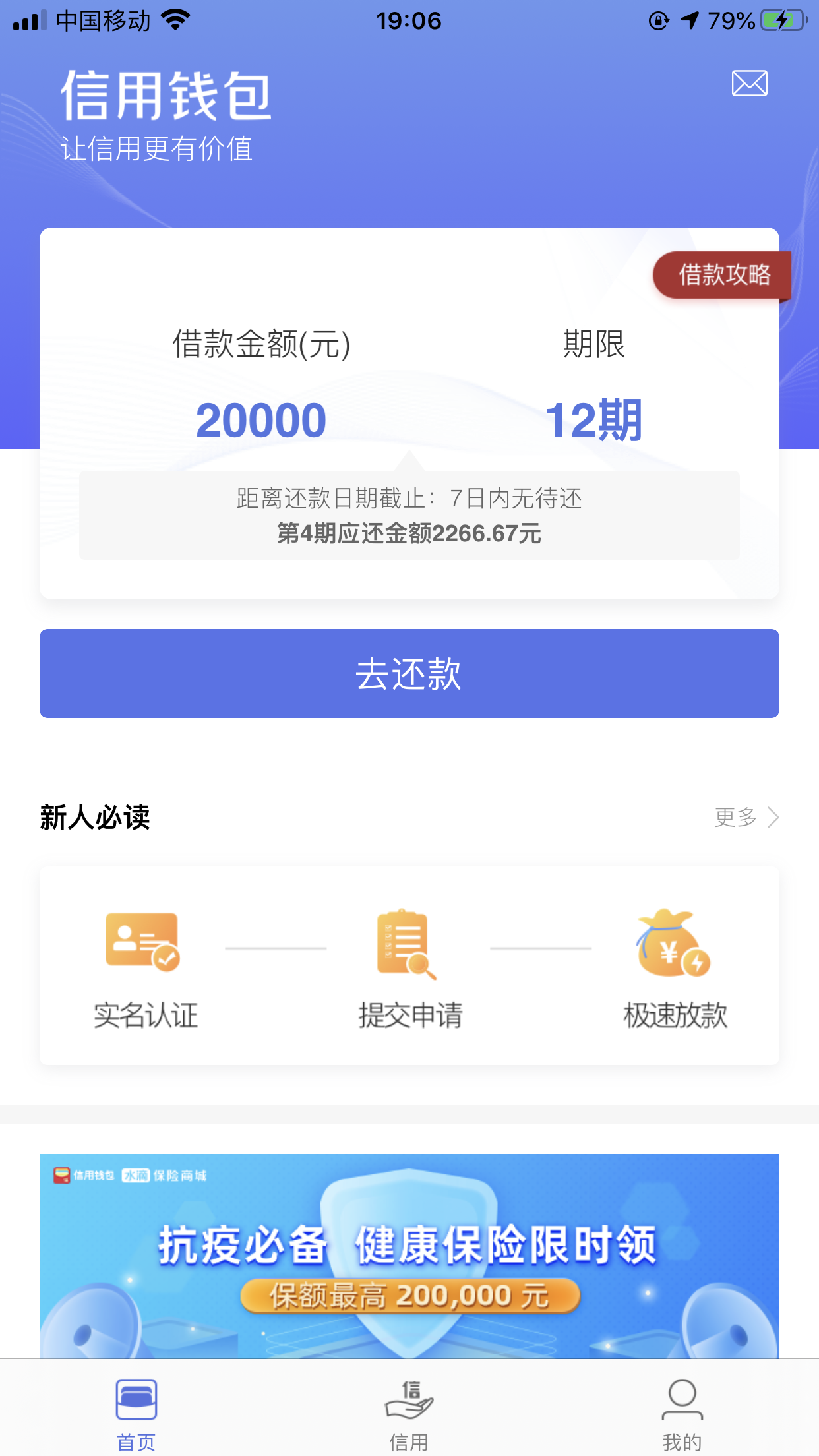Open the health insurance banner
819x1456 pixels.
pos(409,1255)
